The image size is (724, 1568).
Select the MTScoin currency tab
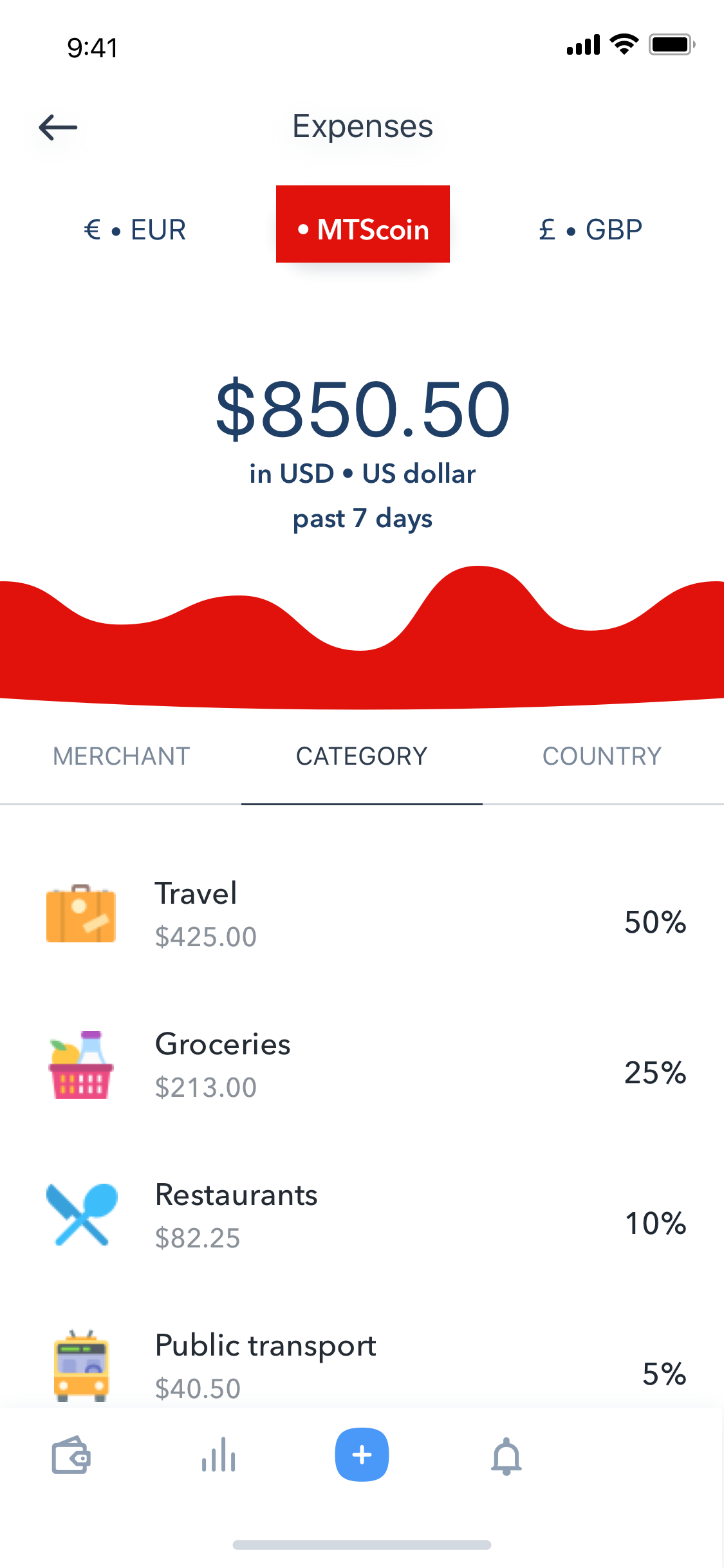(363, 224)
